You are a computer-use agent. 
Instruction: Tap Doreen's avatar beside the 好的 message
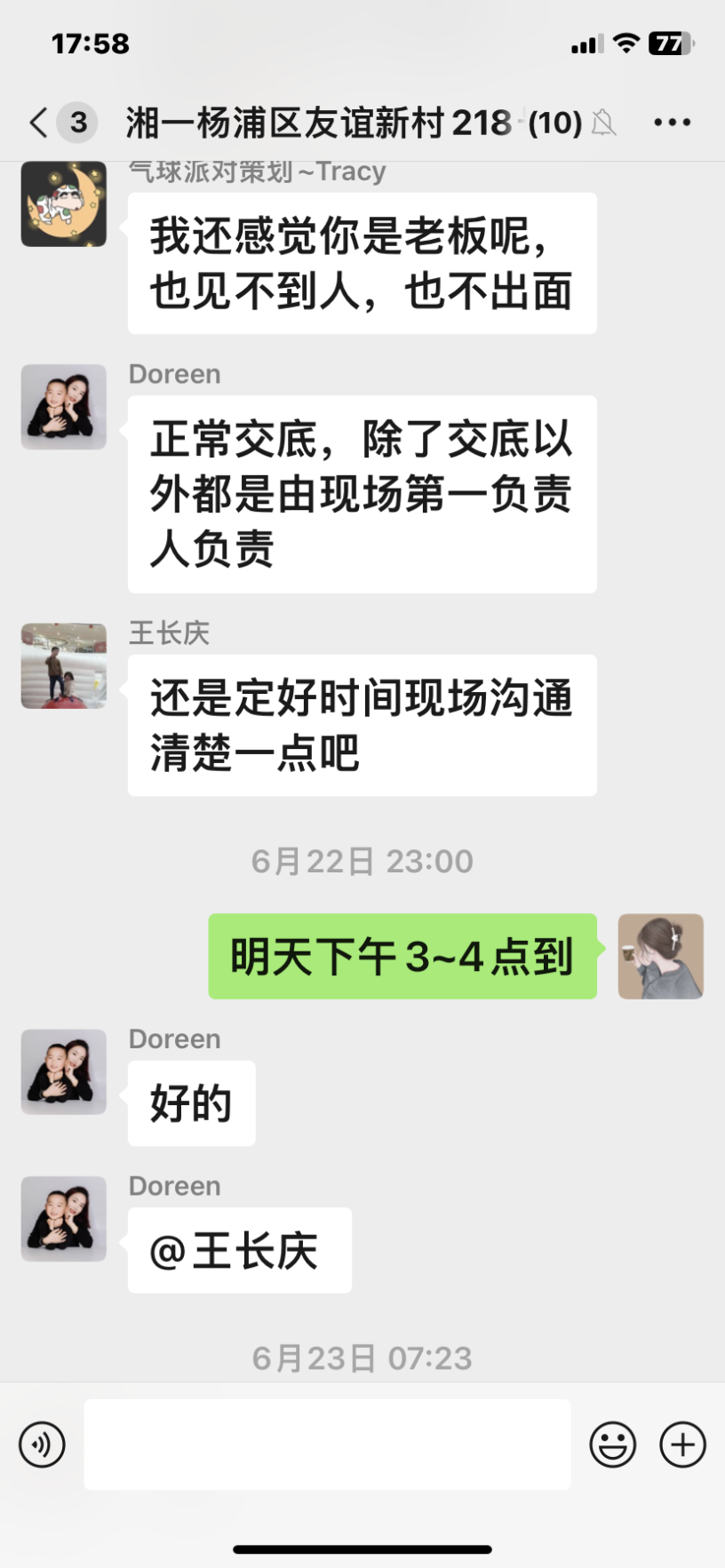pos(64,1071)
